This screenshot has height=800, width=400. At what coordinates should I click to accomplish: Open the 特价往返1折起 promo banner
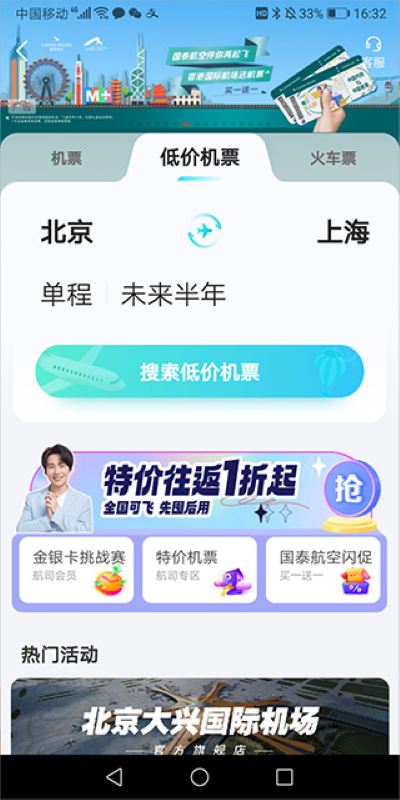coord(199,489)
